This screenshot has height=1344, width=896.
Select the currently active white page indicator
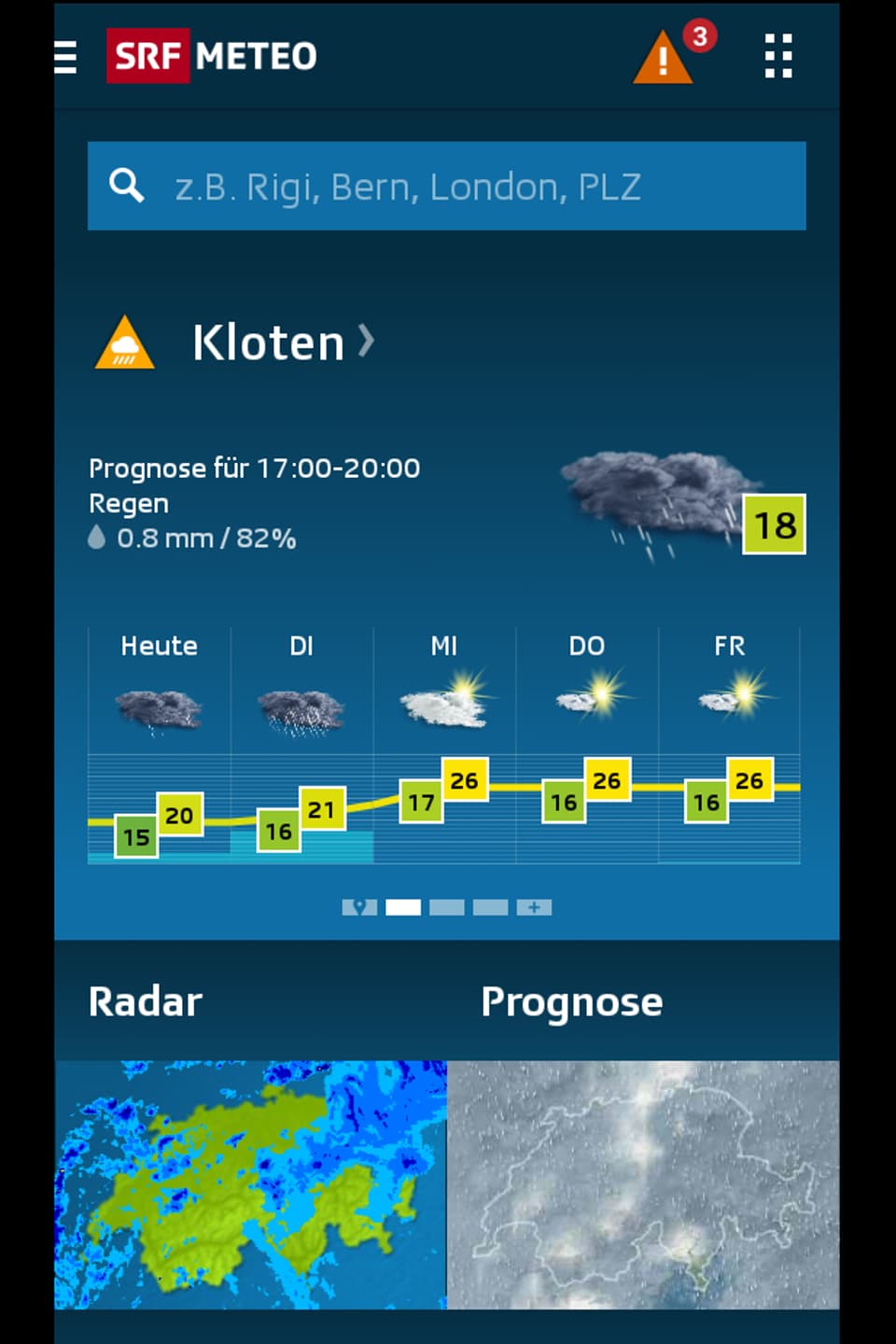point(403,906)
